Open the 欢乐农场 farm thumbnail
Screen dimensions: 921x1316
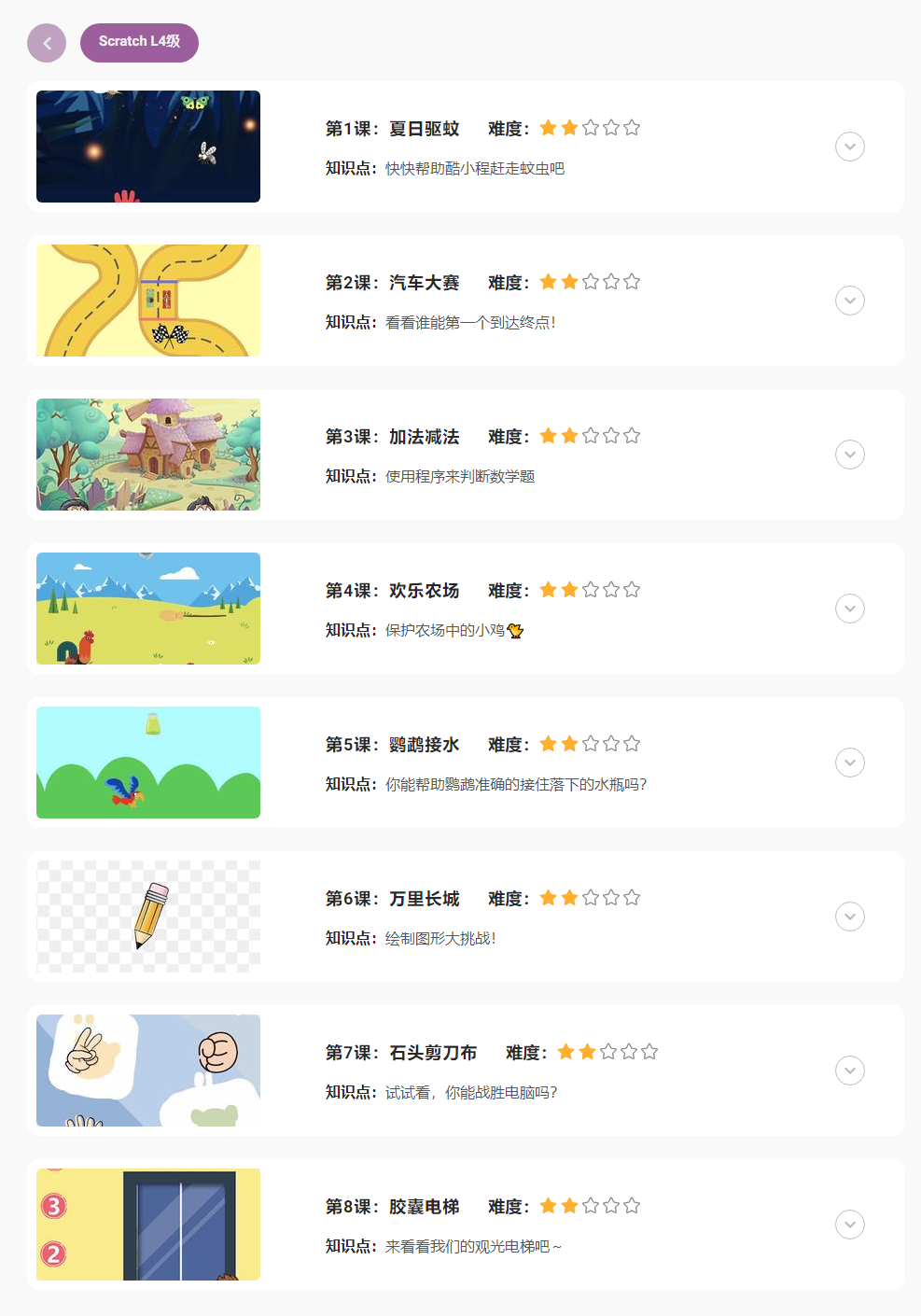pyautogui.click(x=148, y=609)
